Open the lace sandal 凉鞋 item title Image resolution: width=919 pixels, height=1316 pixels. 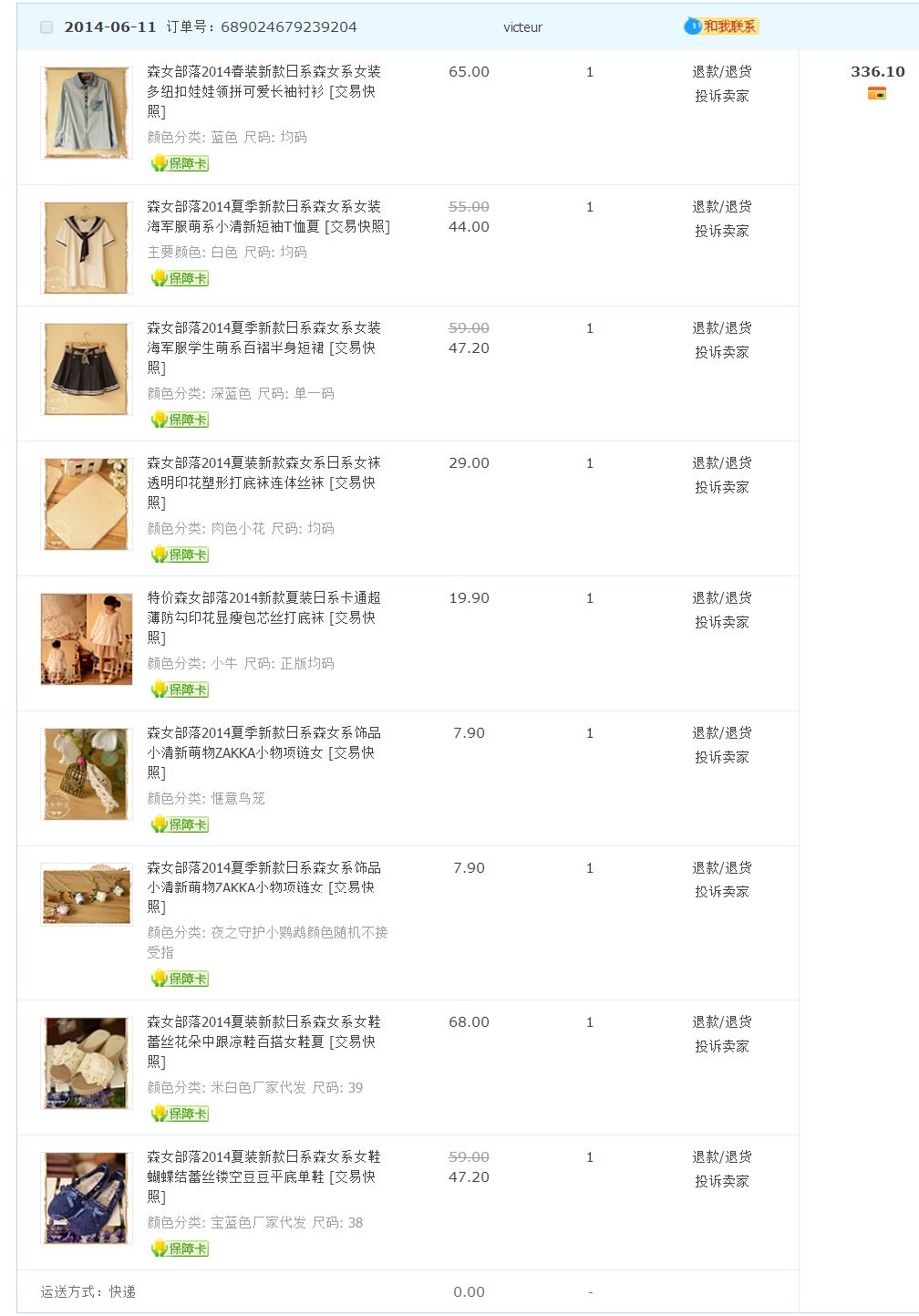click(263, 1031)
